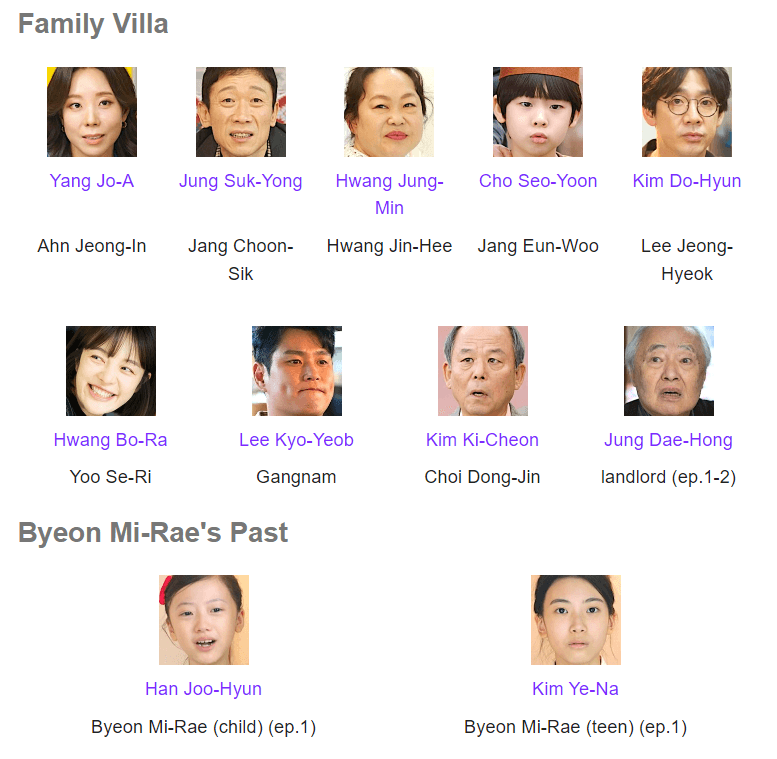Open the Kim Ye-Na link

point(575,689)
